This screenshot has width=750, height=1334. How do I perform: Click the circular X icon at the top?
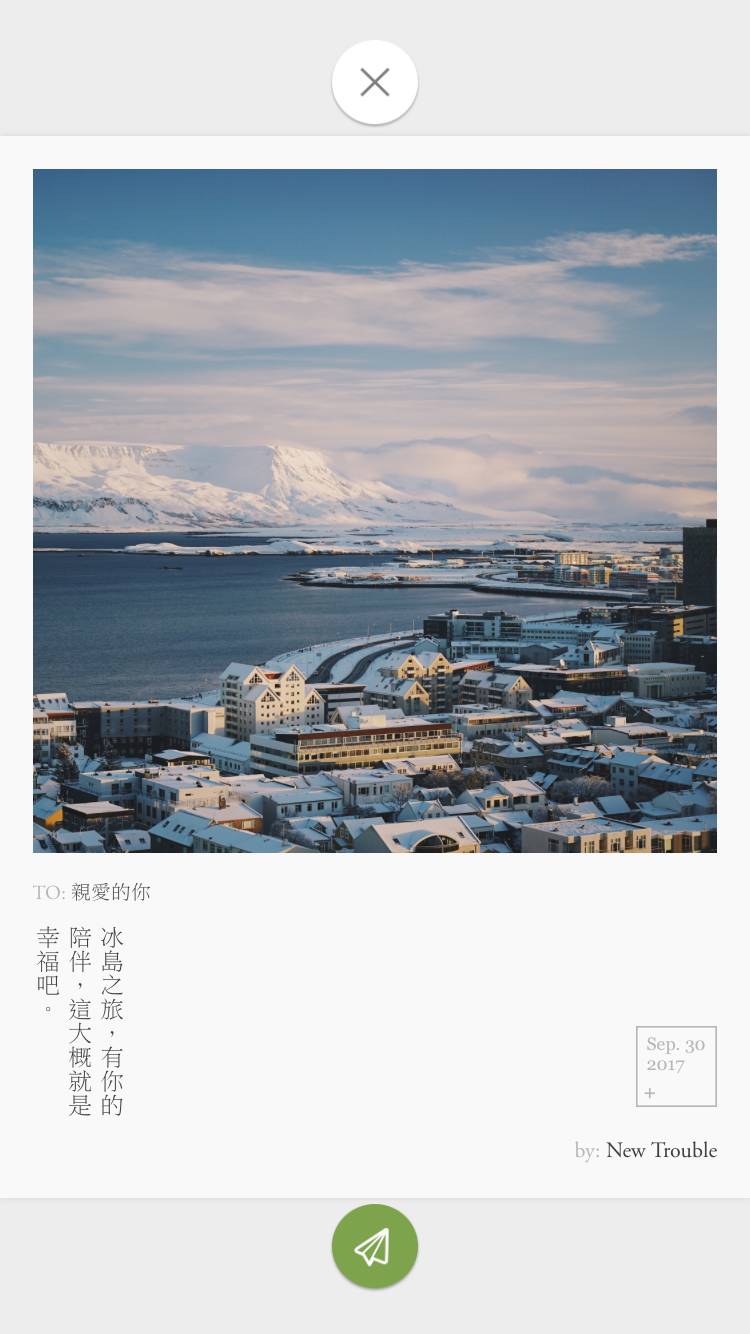[375, 82]
